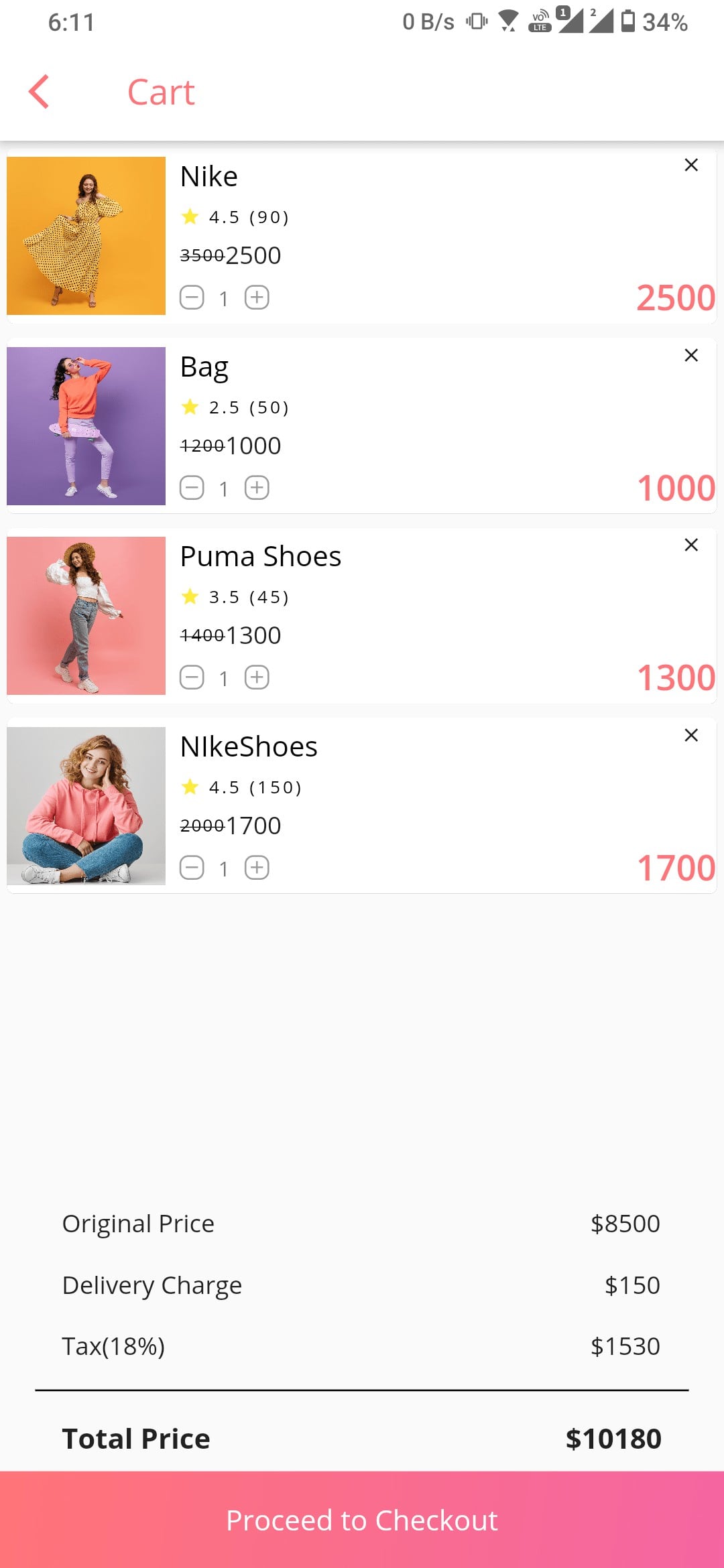Increase NIkeShoes quantity by one
Screen dimensions: 724x1568
coord(257,868)
